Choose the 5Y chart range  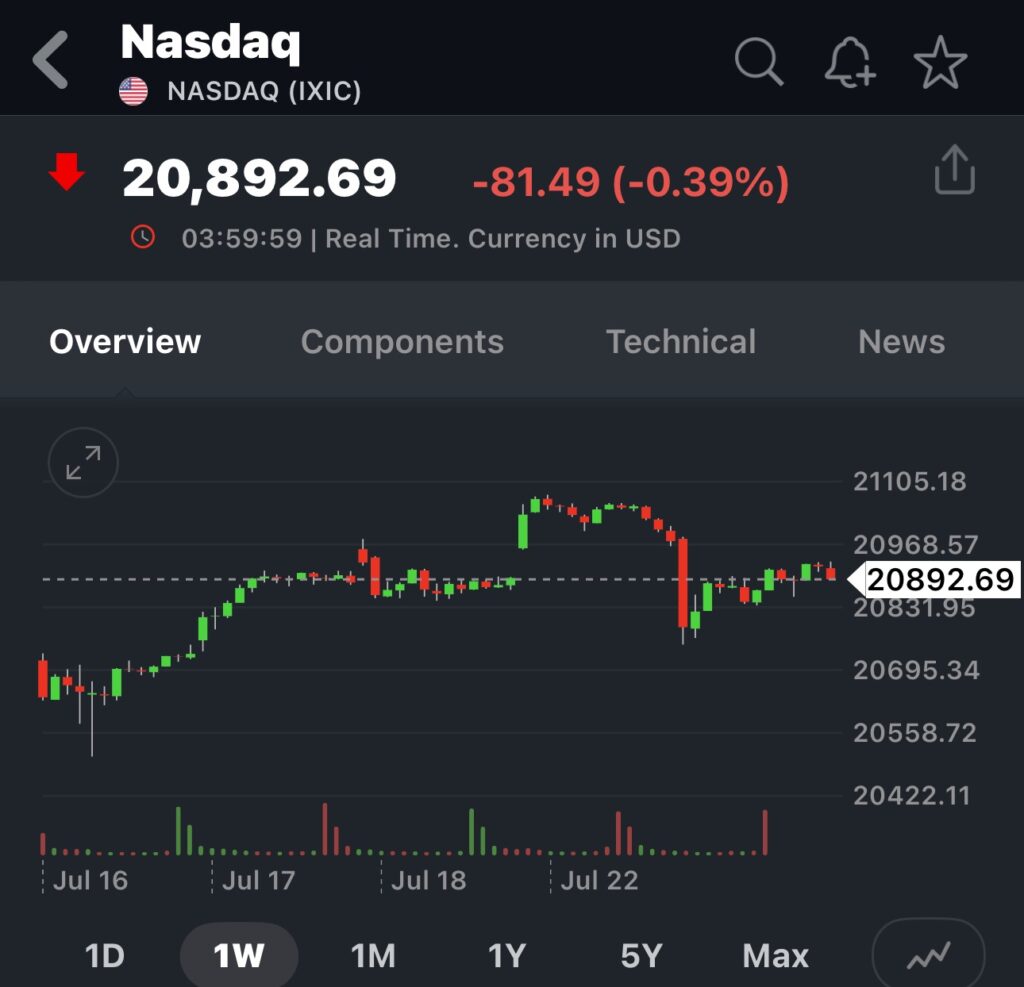[641, 956]
